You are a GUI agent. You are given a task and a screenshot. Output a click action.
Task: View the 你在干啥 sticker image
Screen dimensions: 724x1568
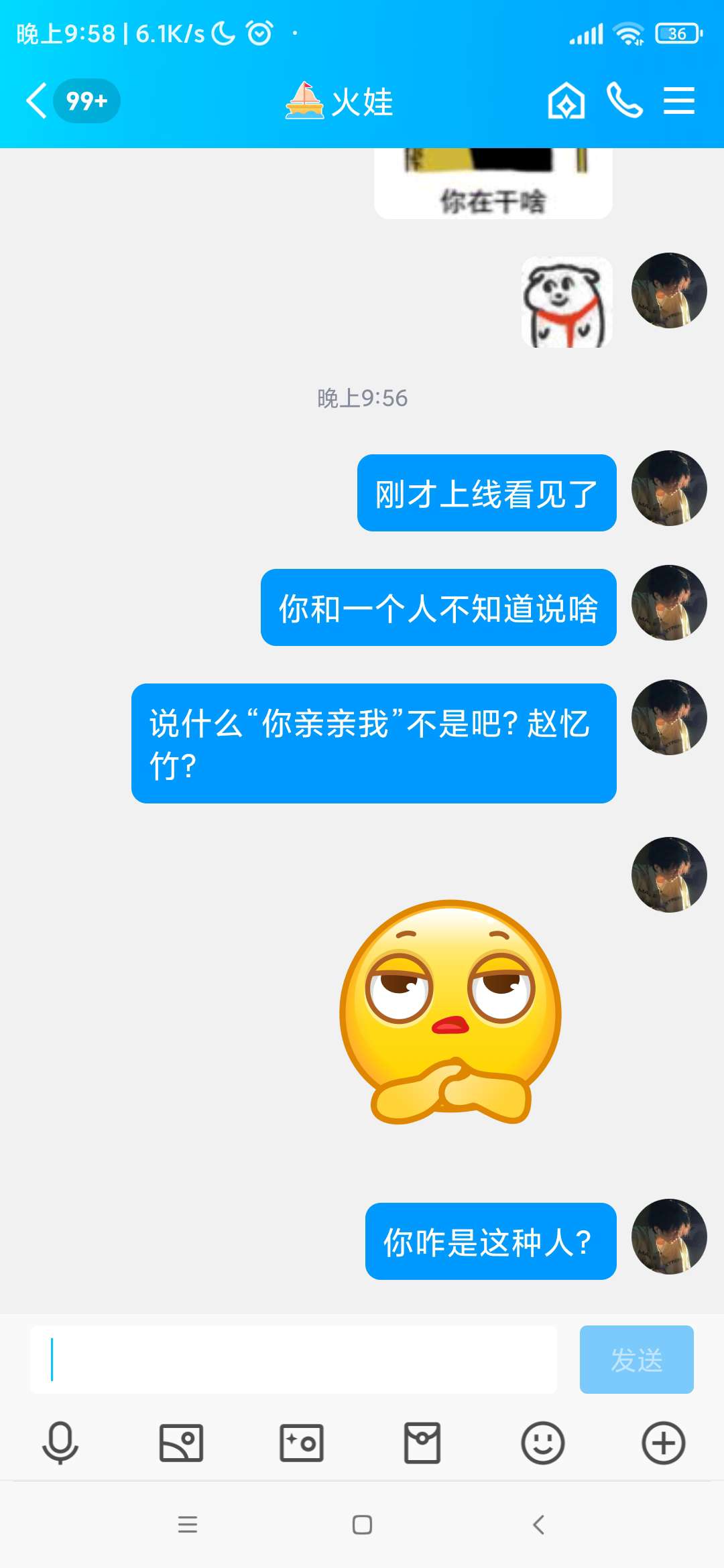pos(493,183)
